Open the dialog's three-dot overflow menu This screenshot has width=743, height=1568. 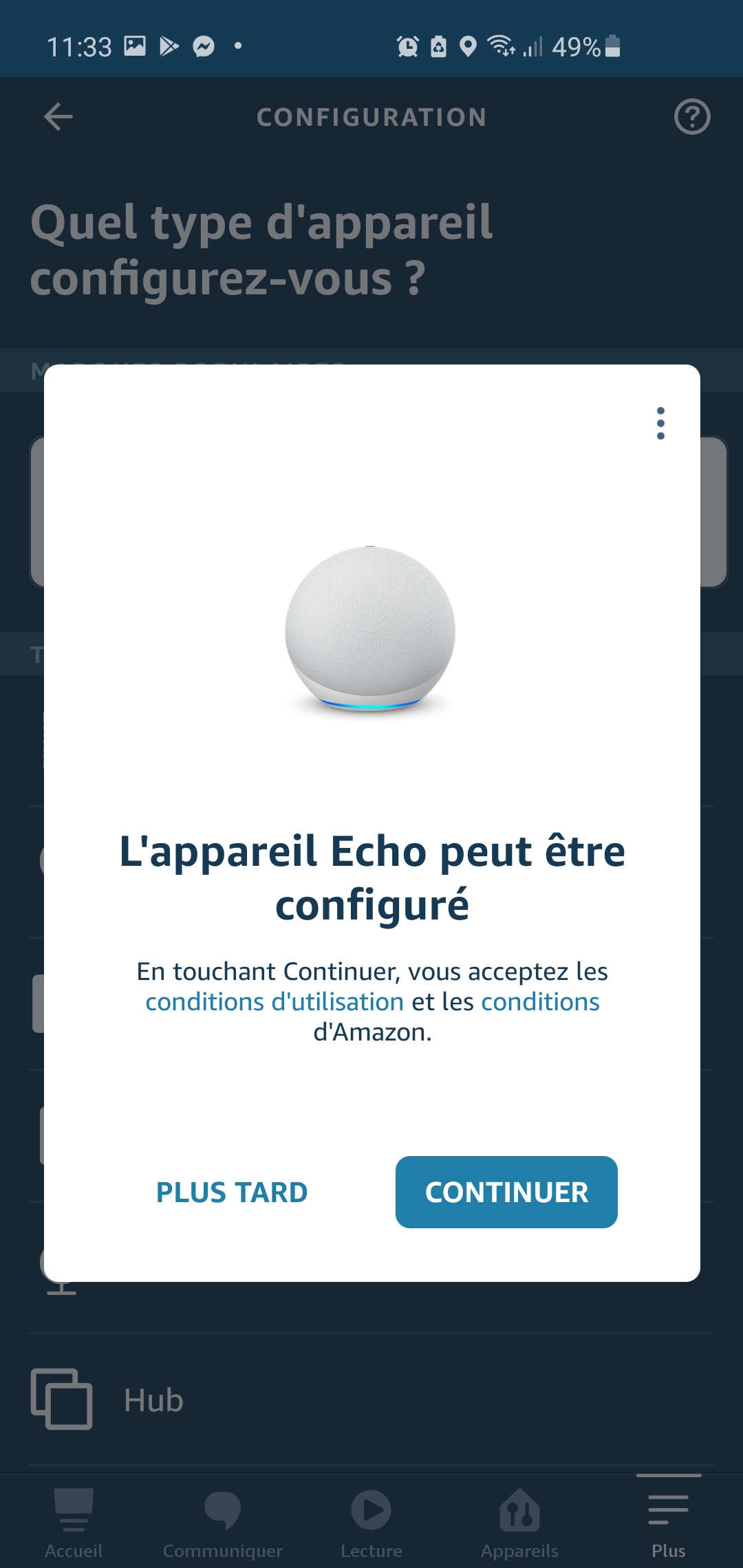660,423
